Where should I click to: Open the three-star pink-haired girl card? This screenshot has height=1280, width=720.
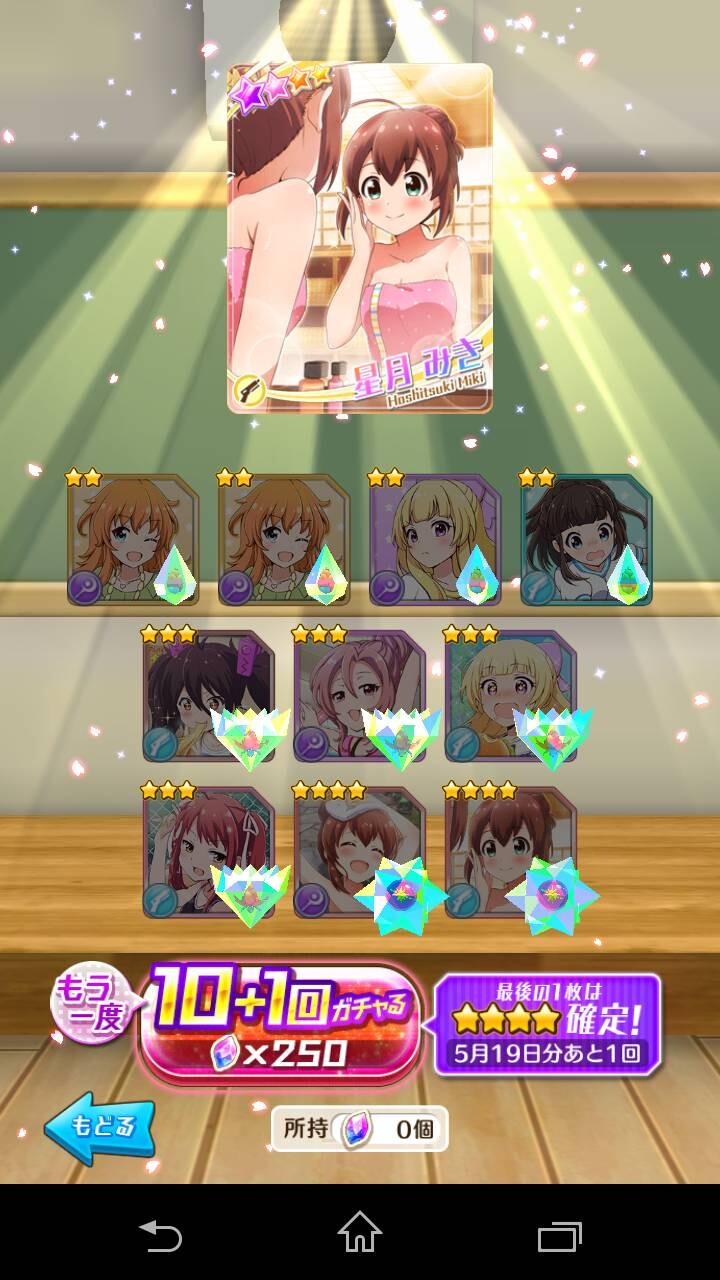(x=360, y=696)
